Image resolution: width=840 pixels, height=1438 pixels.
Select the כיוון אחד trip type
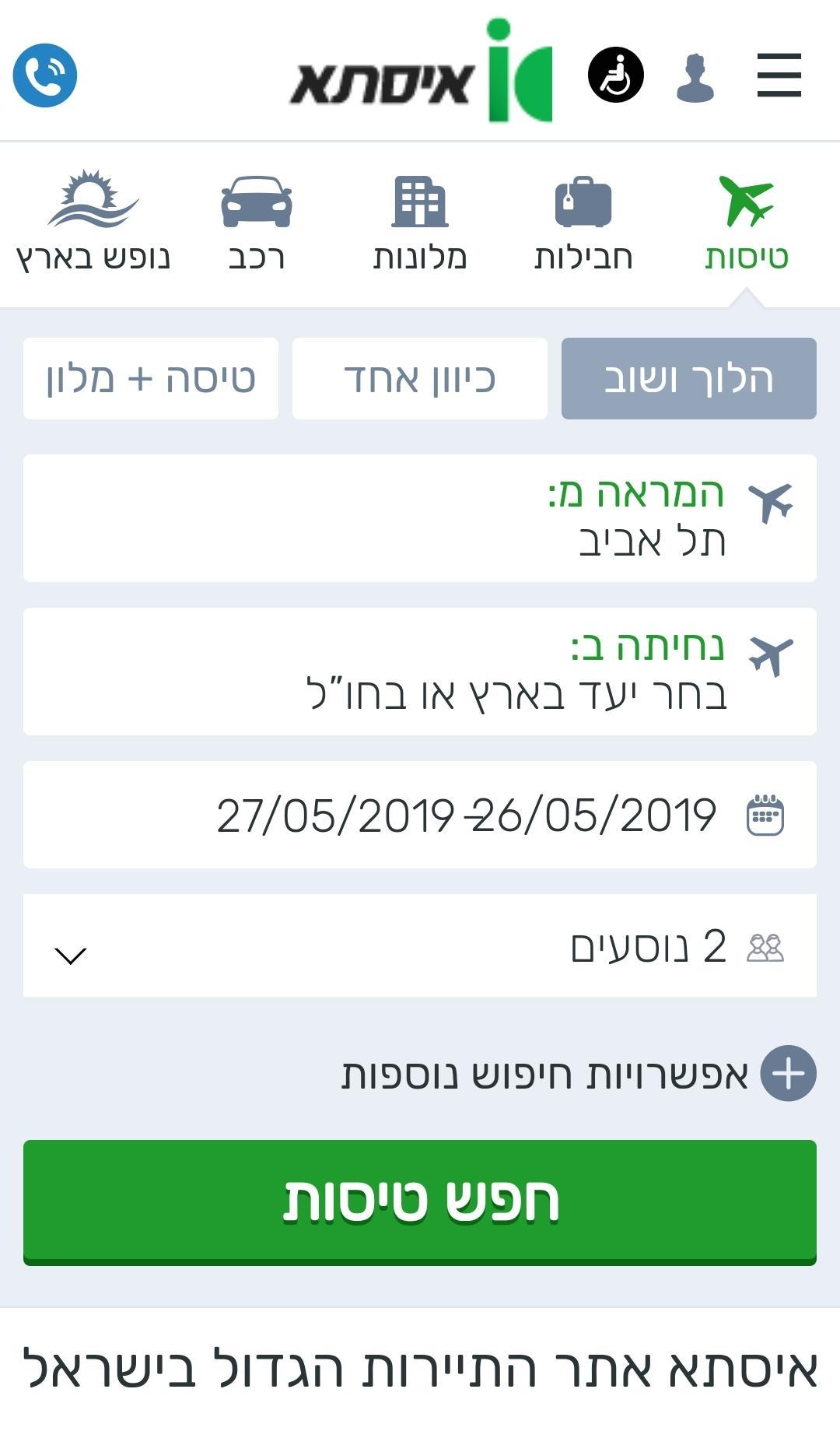point(420,379)
